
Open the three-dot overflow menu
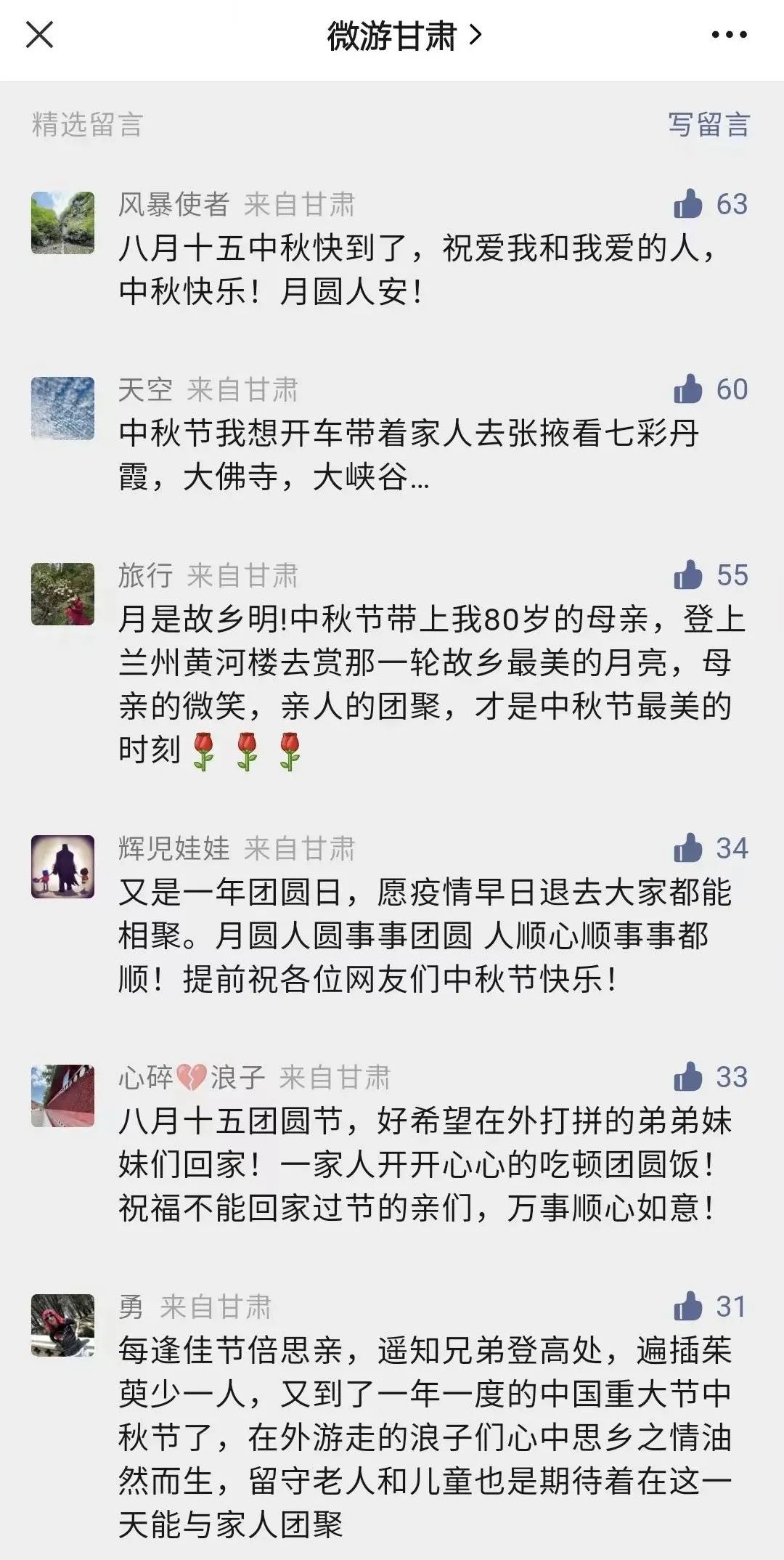coord(729,35)
